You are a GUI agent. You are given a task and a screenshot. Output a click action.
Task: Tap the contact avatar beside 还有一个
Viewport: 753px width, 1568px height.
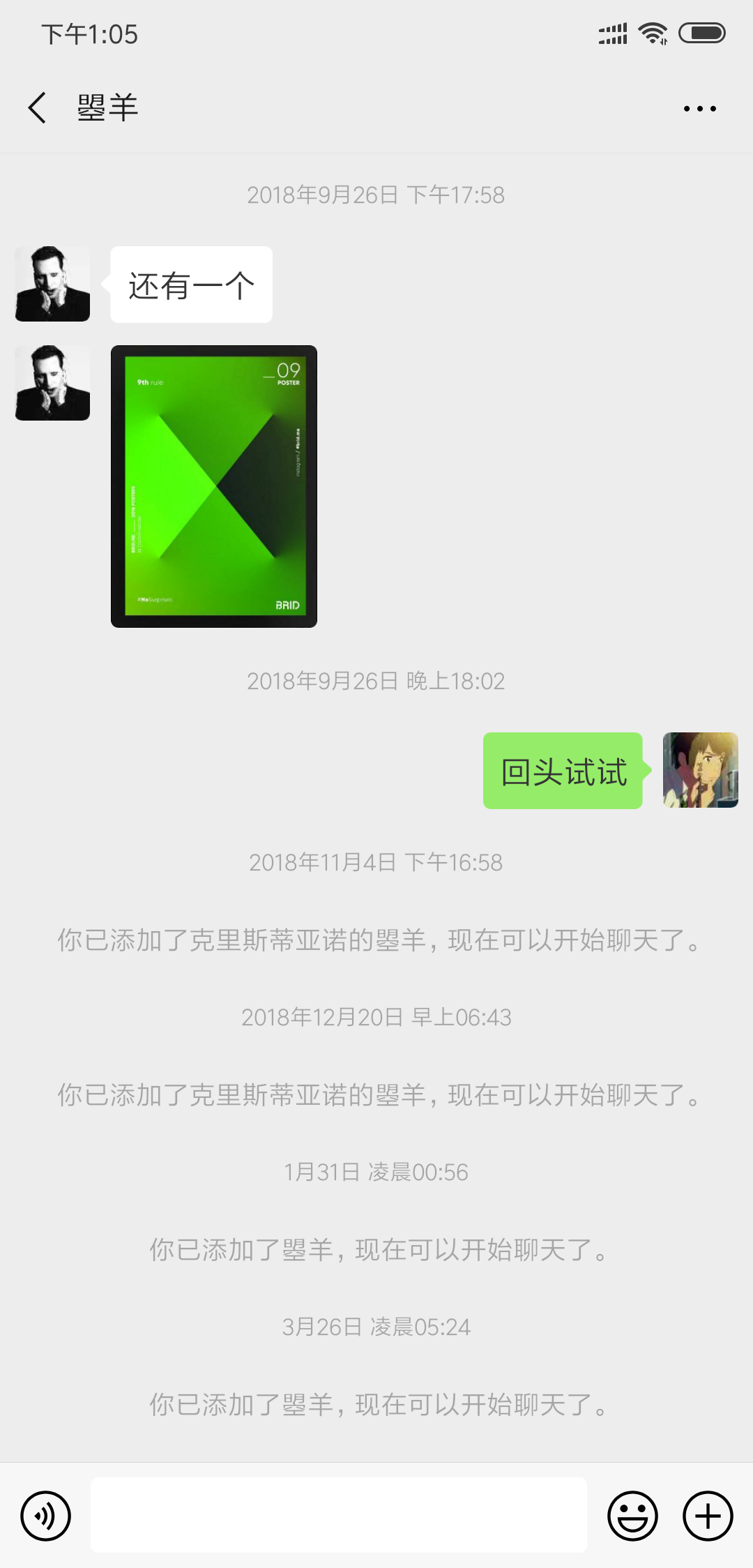pos(52,284)
